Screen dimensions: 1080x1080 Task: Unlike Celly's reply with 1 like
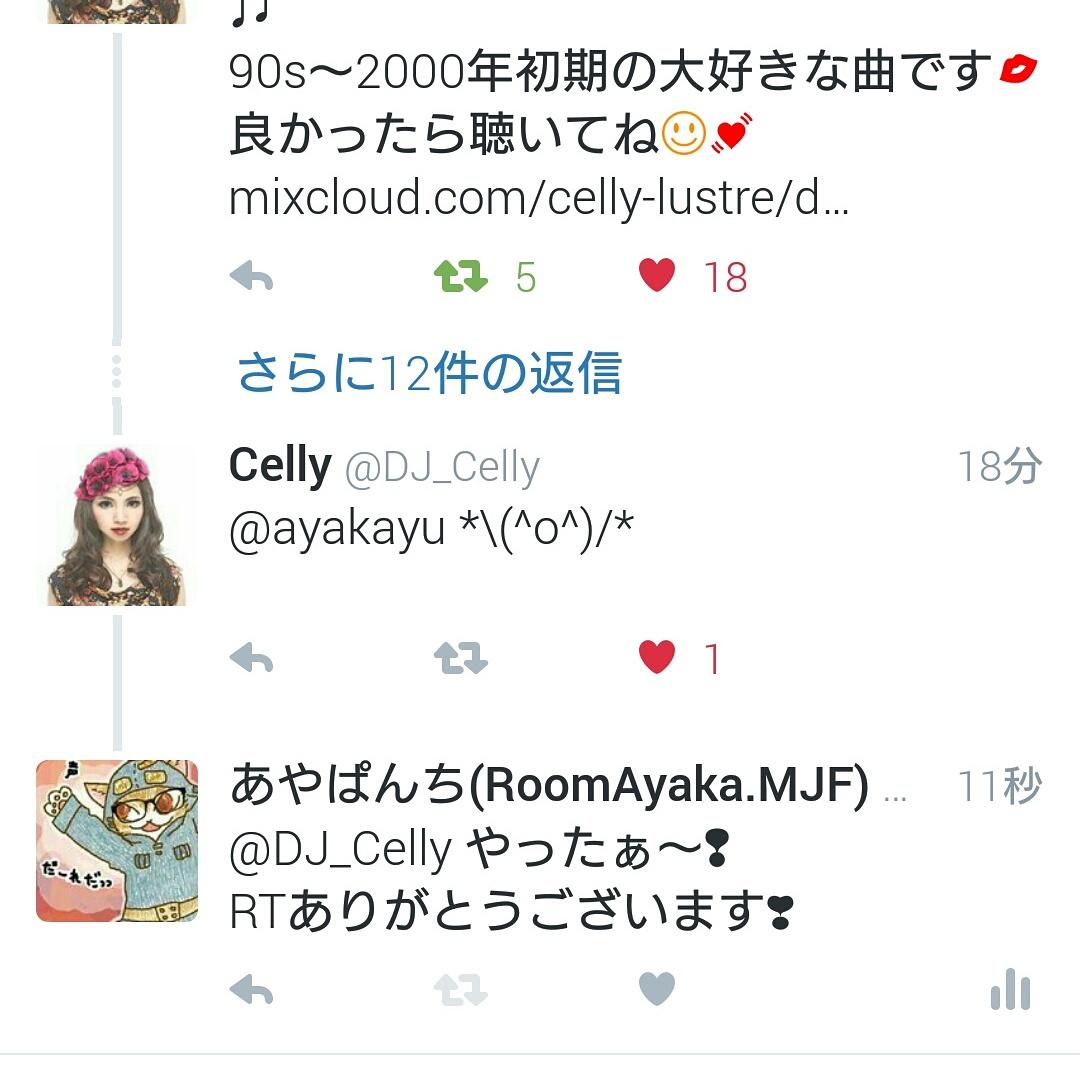657,658
